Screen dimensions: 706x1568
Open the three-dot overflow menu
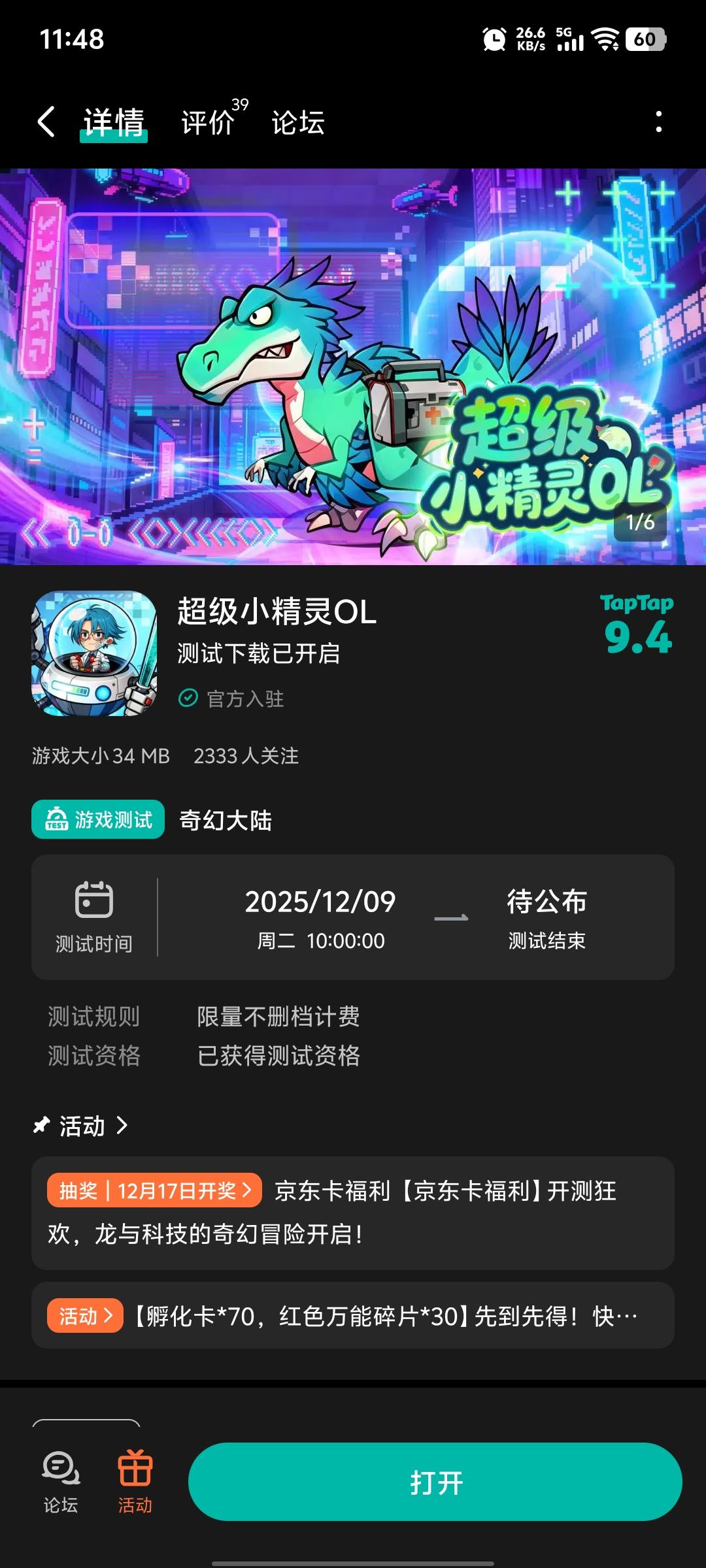[658, 122]
